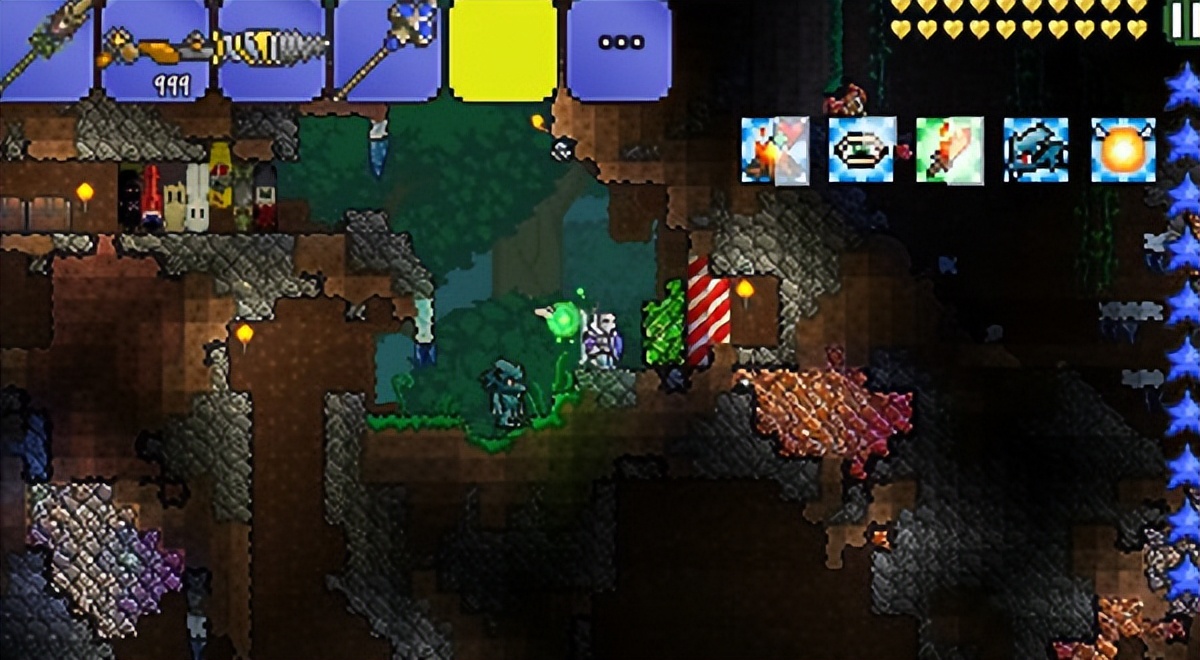This screenshot has width=1200, height=660.
Task: Pause the game with the green button
Action: point(1186,22)
